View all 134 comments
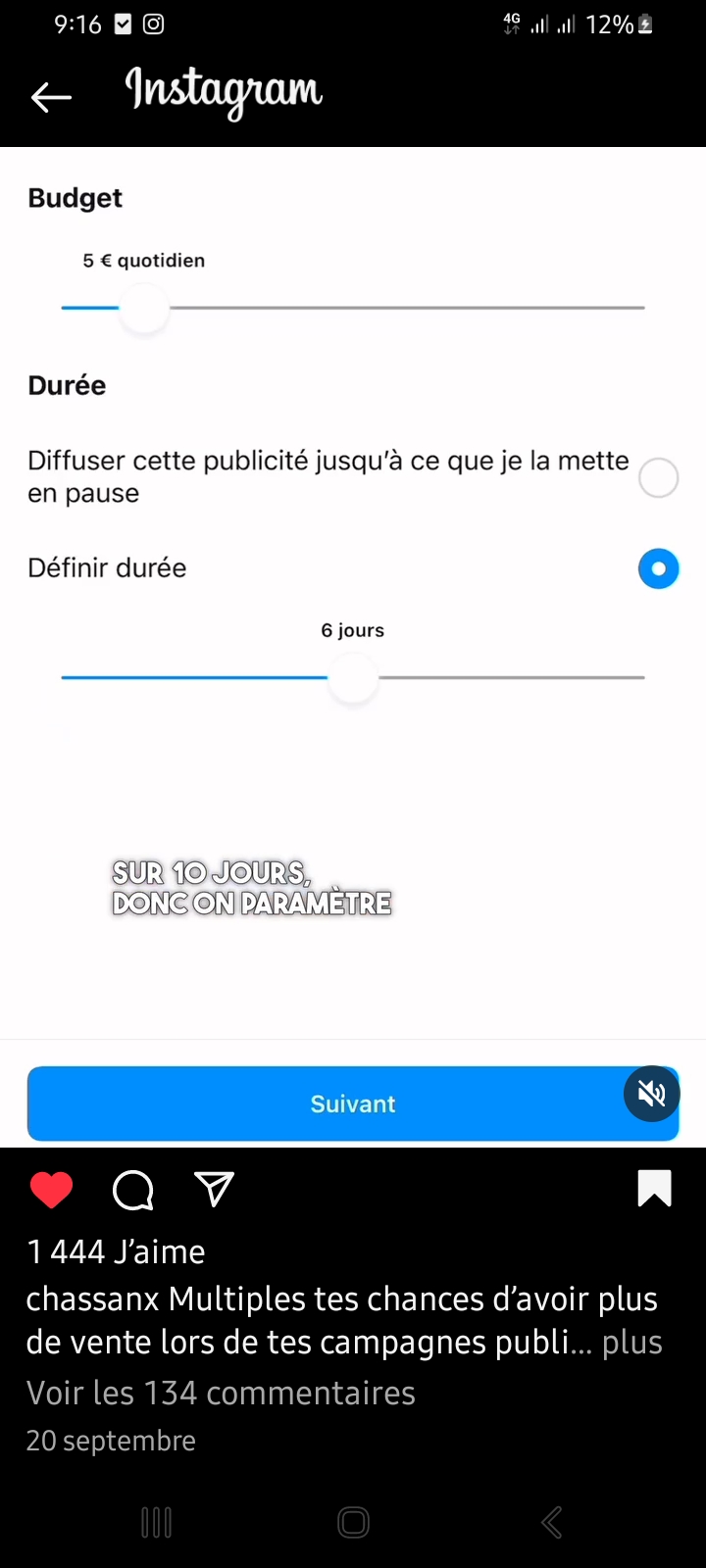This screenshot has height=1568, width=706. tap(221, 1393)
